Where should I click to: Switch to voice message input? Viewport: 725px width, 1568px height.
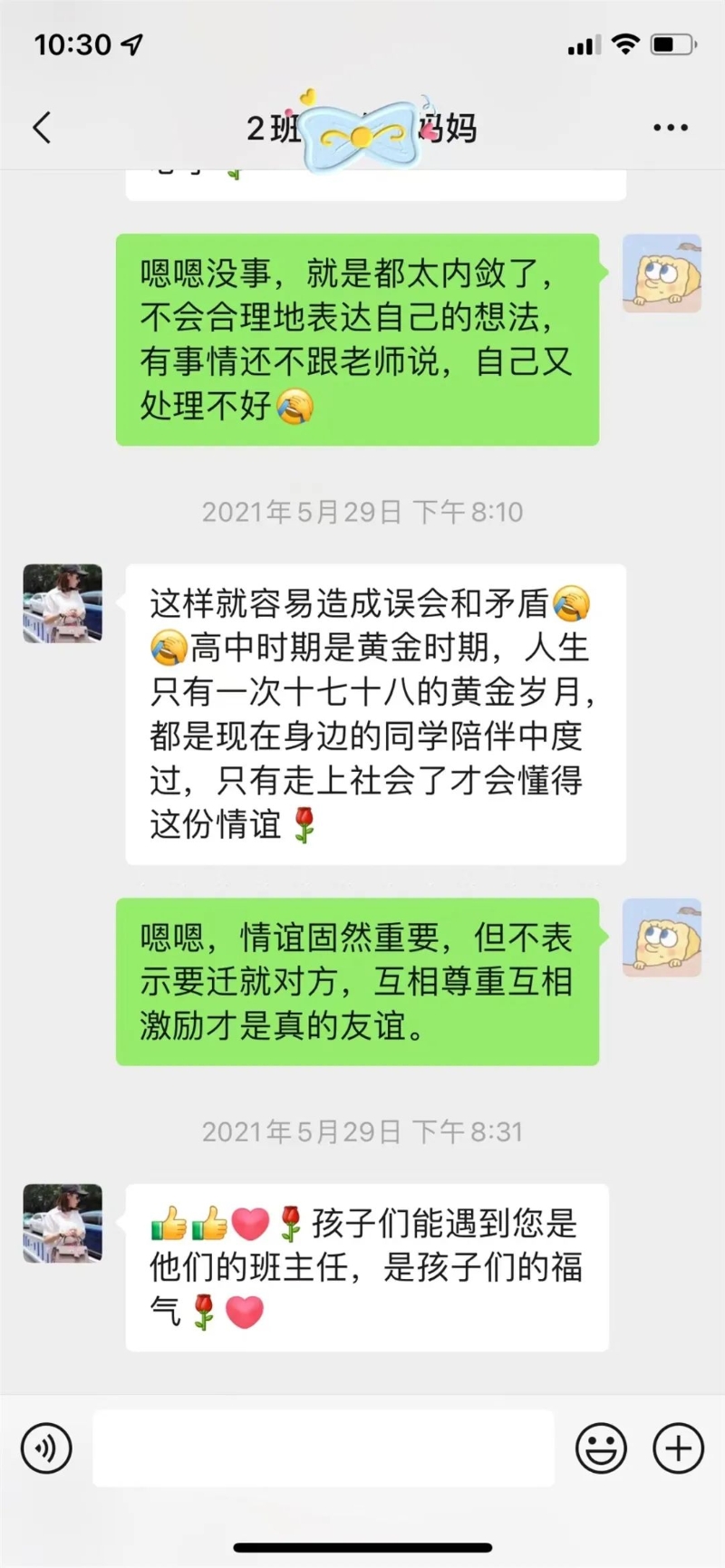pyautogui.click(x=46, y=1448)
